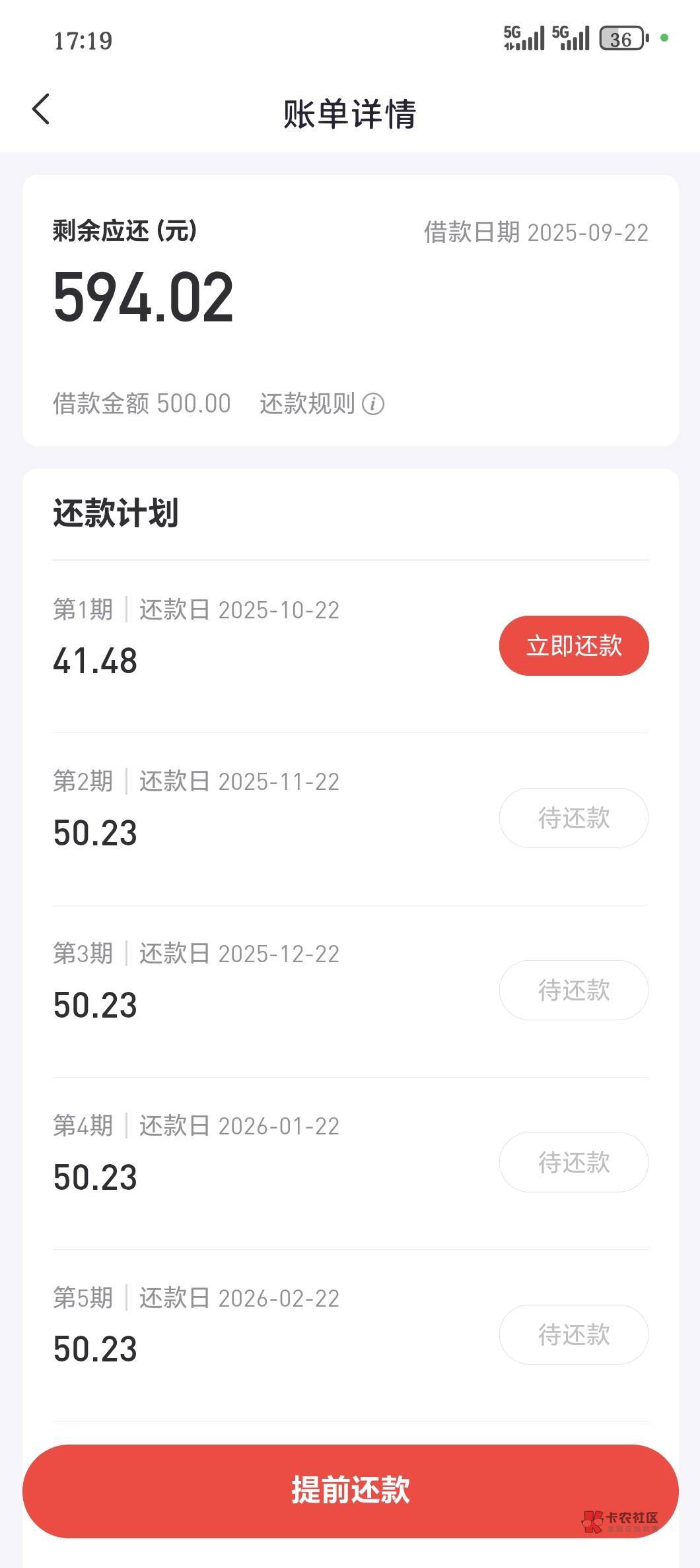
Task: Tap 待还款 button for 第2期
Action: (x=573, y=818)
